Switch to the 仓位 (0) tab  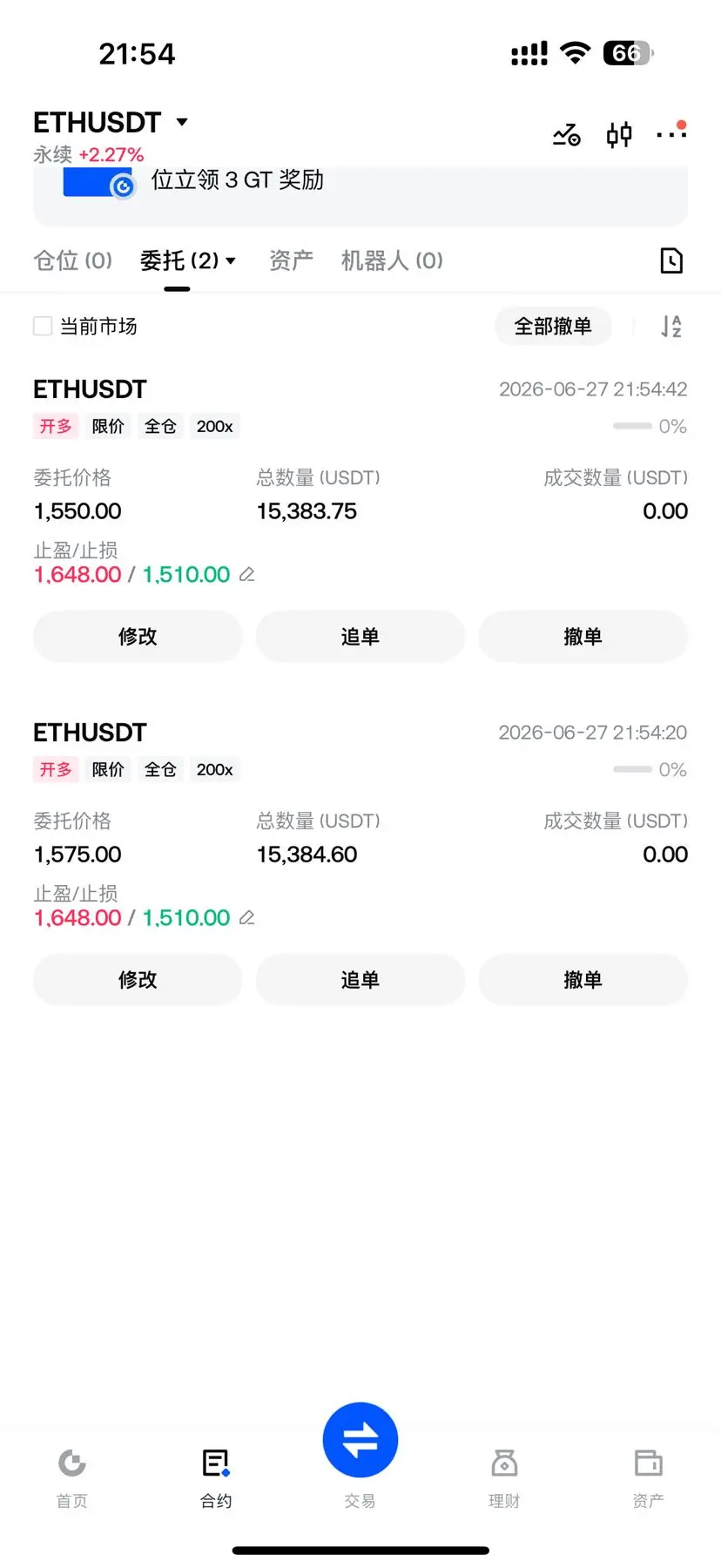(x=73, y=260)
